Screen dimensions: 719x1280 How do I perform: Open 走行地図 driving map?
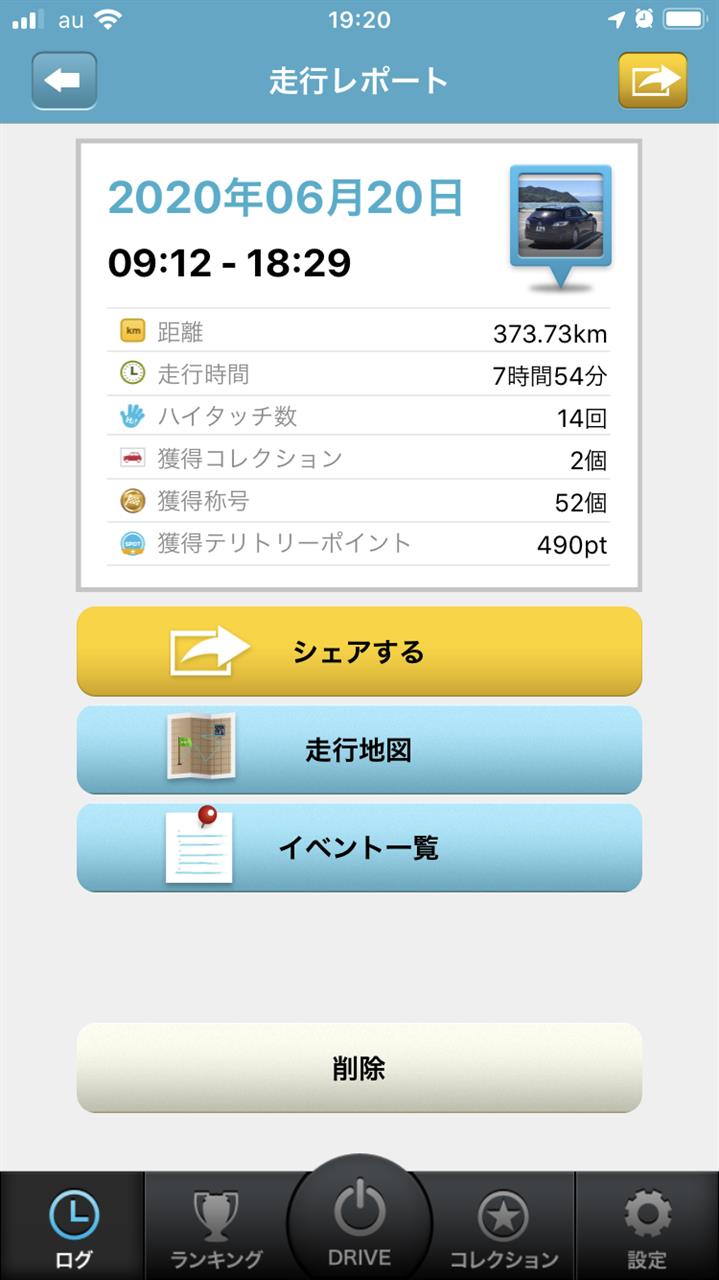tap(359, 750)
